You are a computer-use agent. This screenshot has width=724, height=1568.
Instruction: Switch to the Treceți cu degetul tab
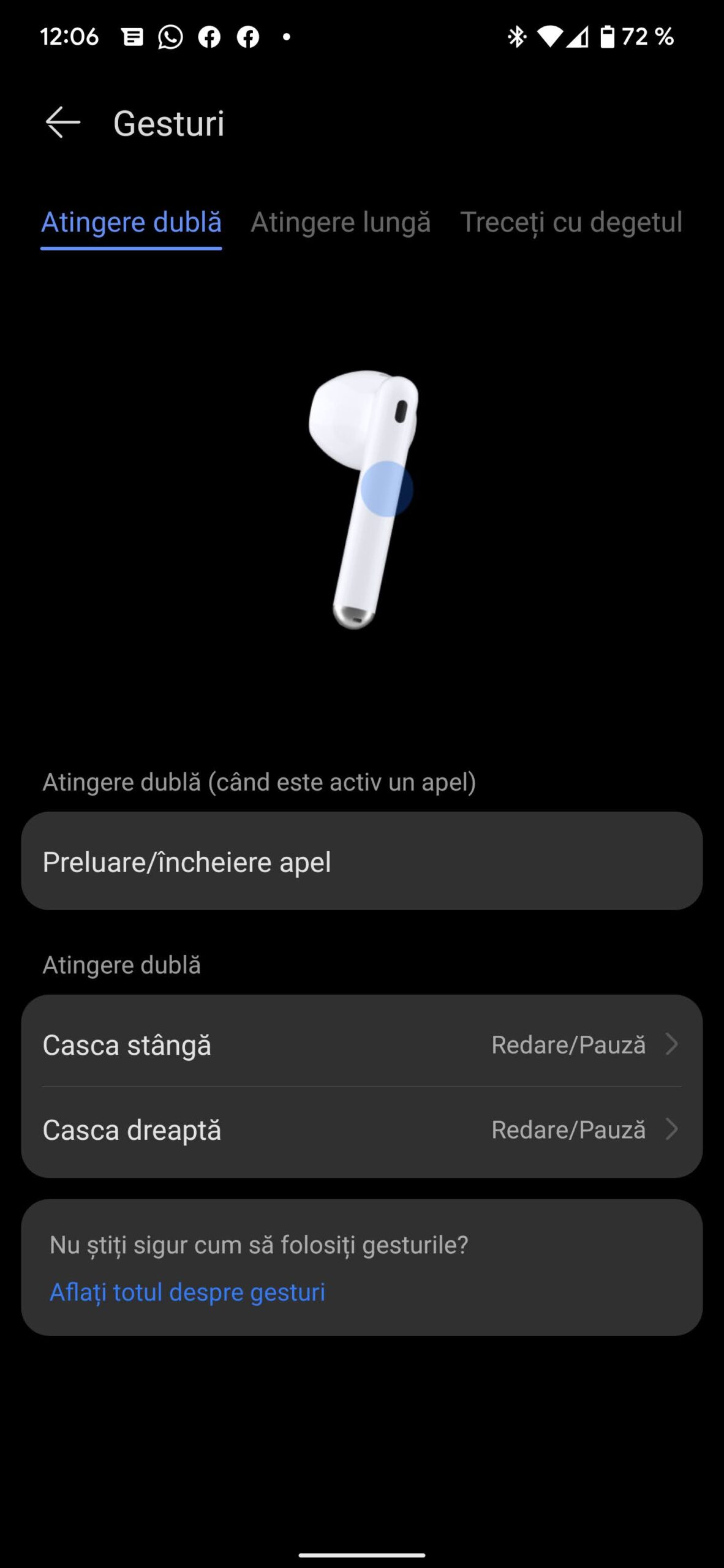(x=571, y=223)
